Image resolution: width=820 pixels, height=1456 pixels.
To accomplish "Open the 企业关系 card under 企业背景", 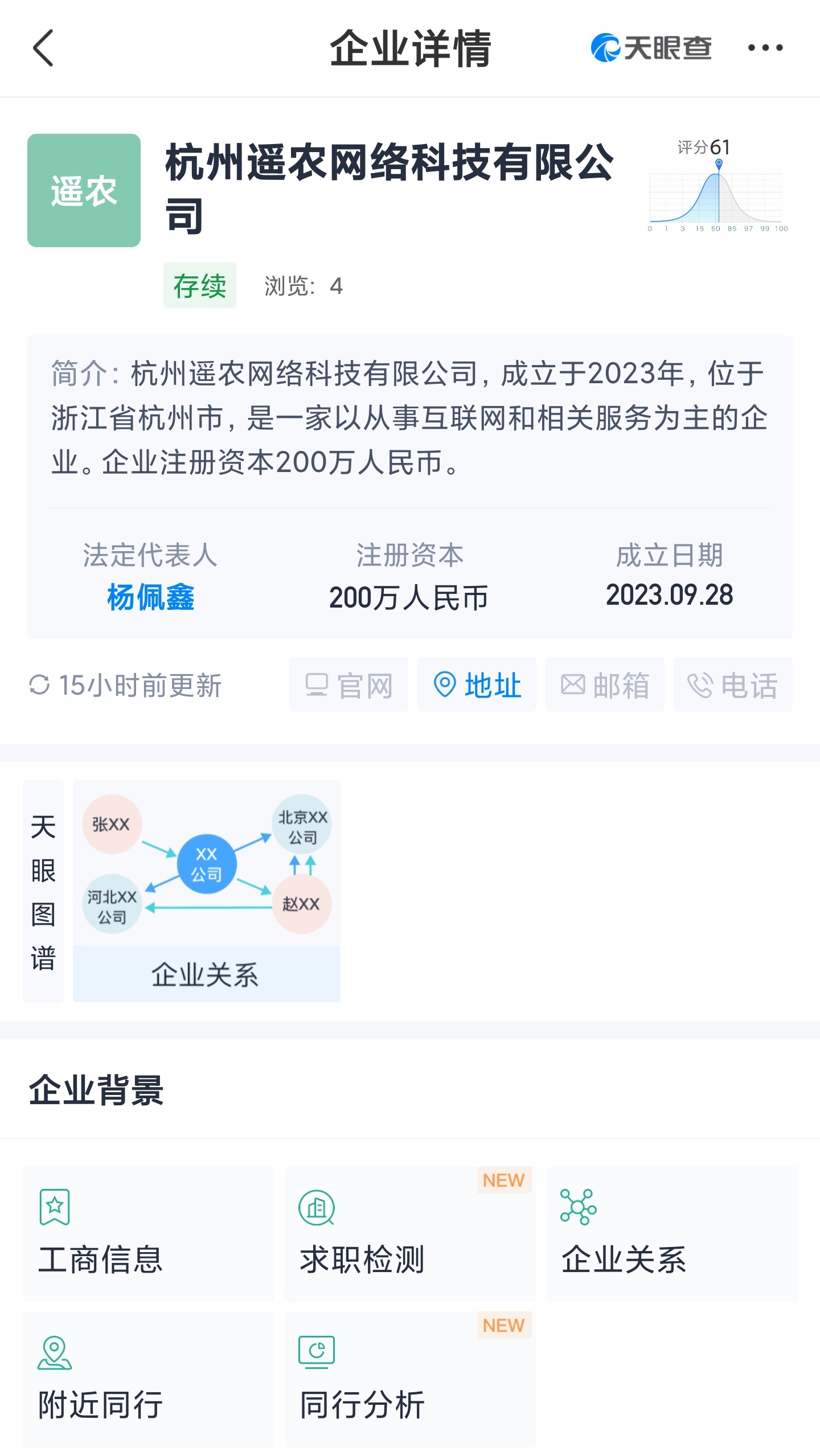I will (x=672, y=1234).
